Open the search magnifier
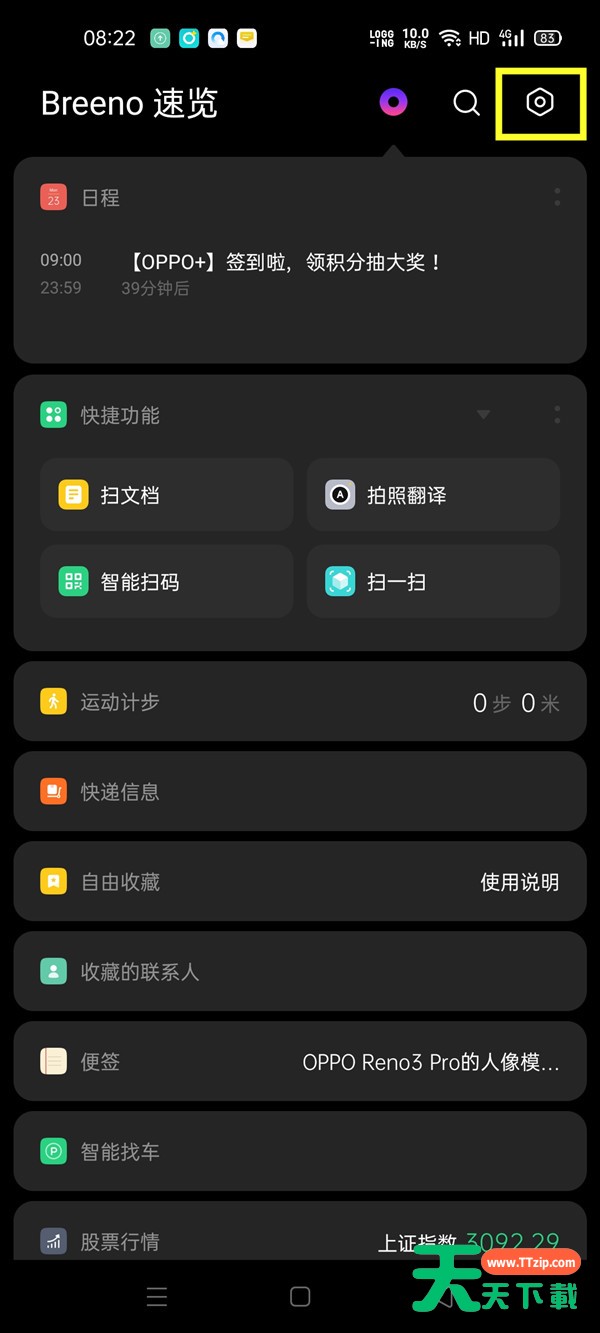The width and height of the screenshot is (600, 1333). click(467, 103)
